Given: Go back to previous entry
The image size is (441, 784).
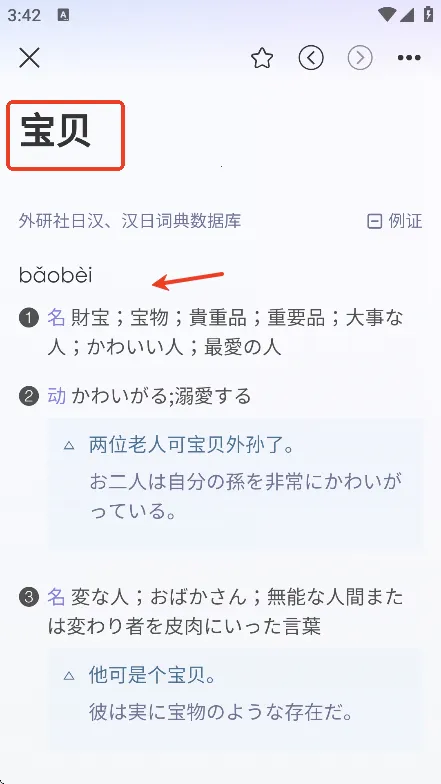Looking at the screenshot, I should (311, 58).
